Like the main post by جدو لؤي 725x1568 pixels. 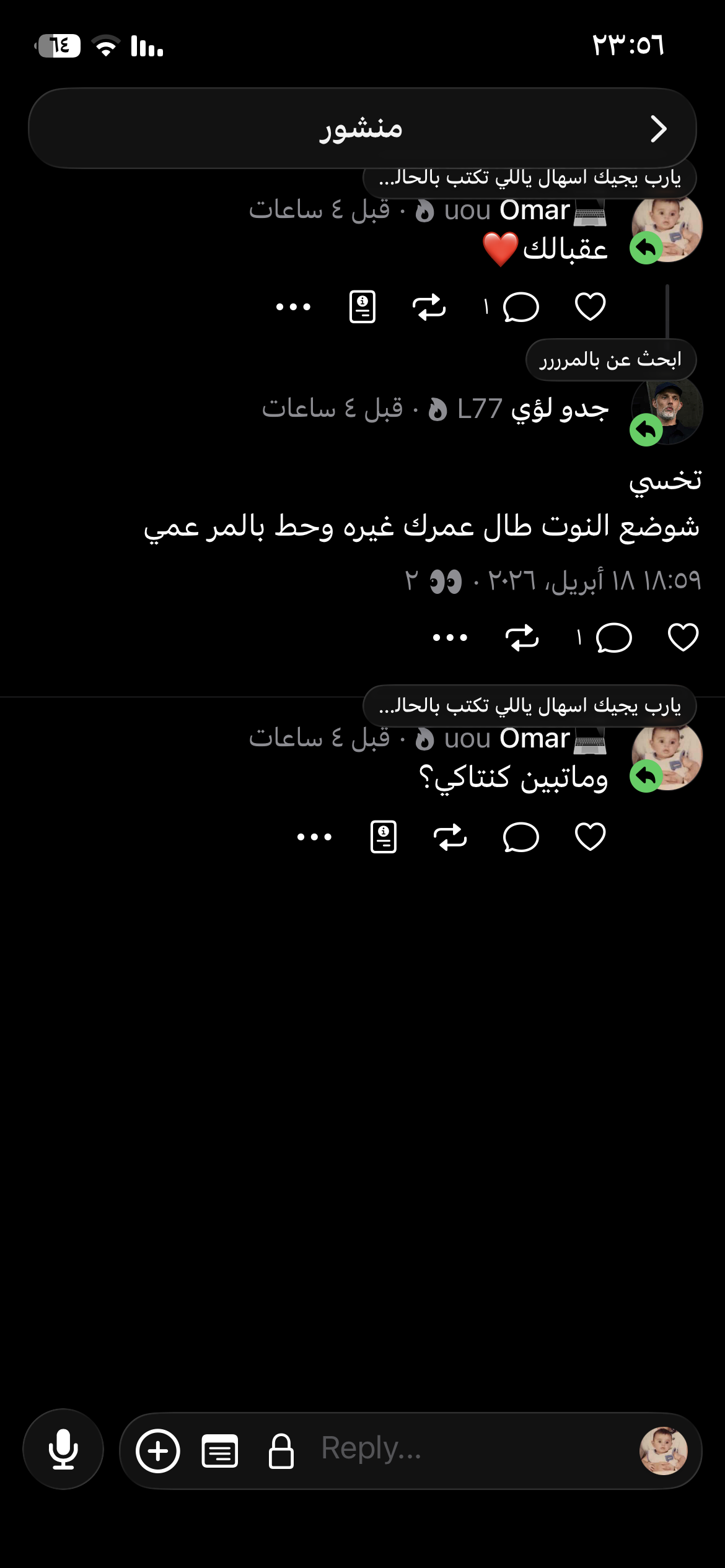pyautogui.click(x=683, y=638)
